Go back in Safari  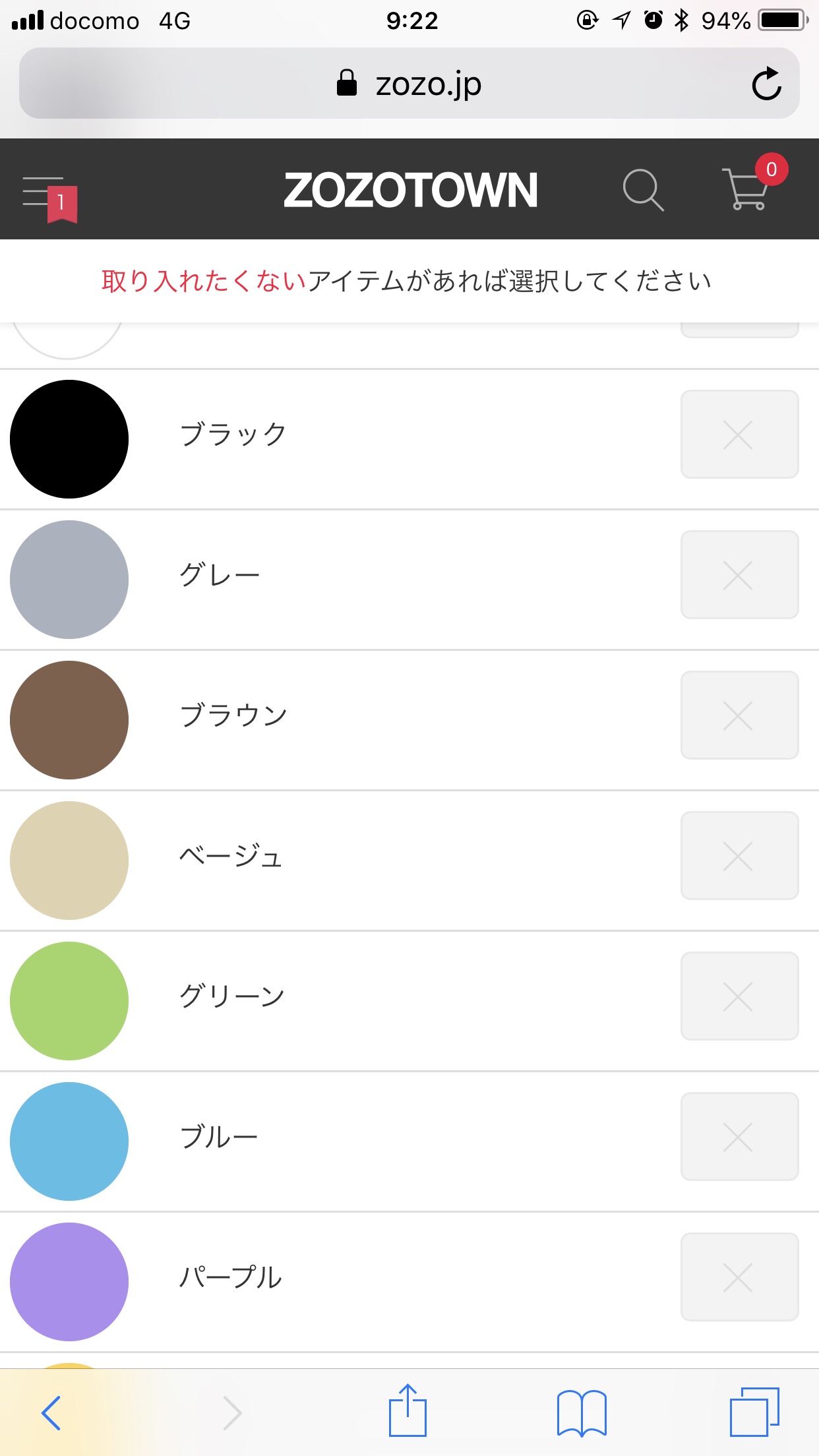pos(51,1413)
